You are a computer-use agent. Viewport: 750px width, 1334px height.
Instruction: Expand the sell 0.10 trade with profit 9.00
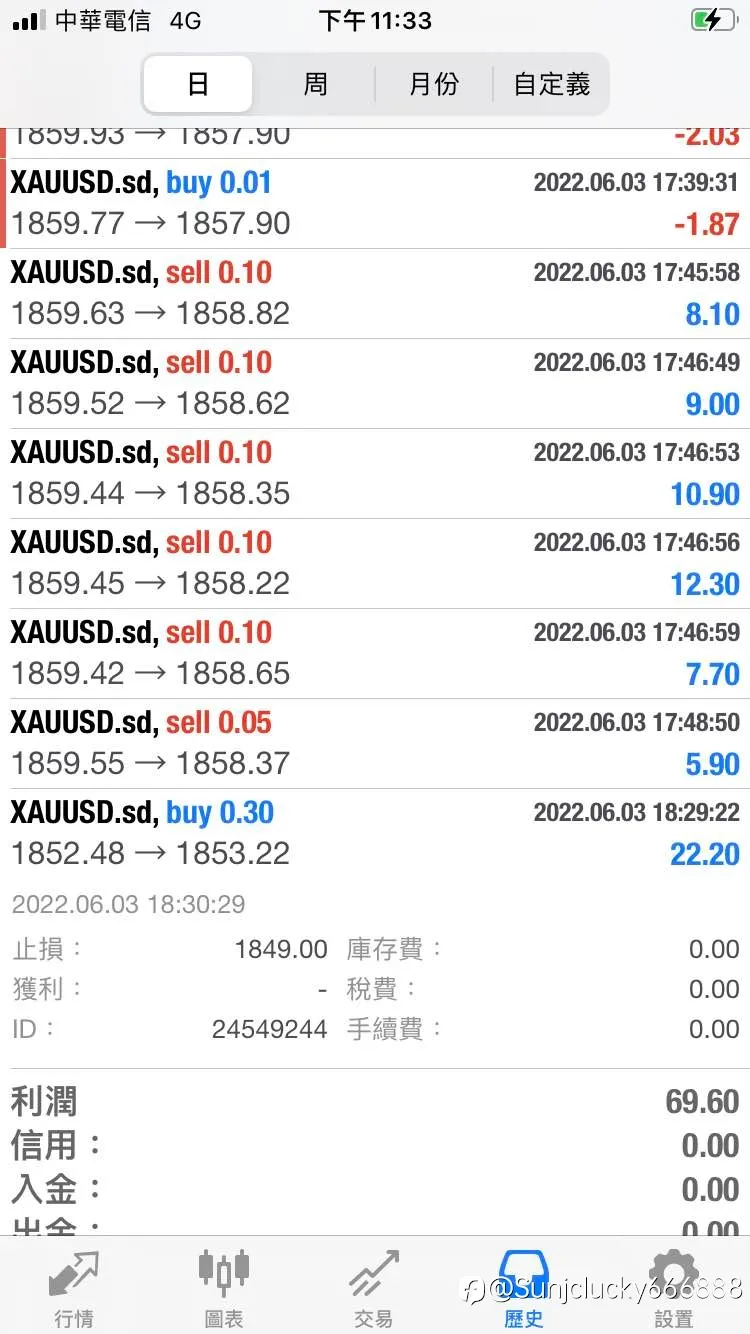[375, 384]
